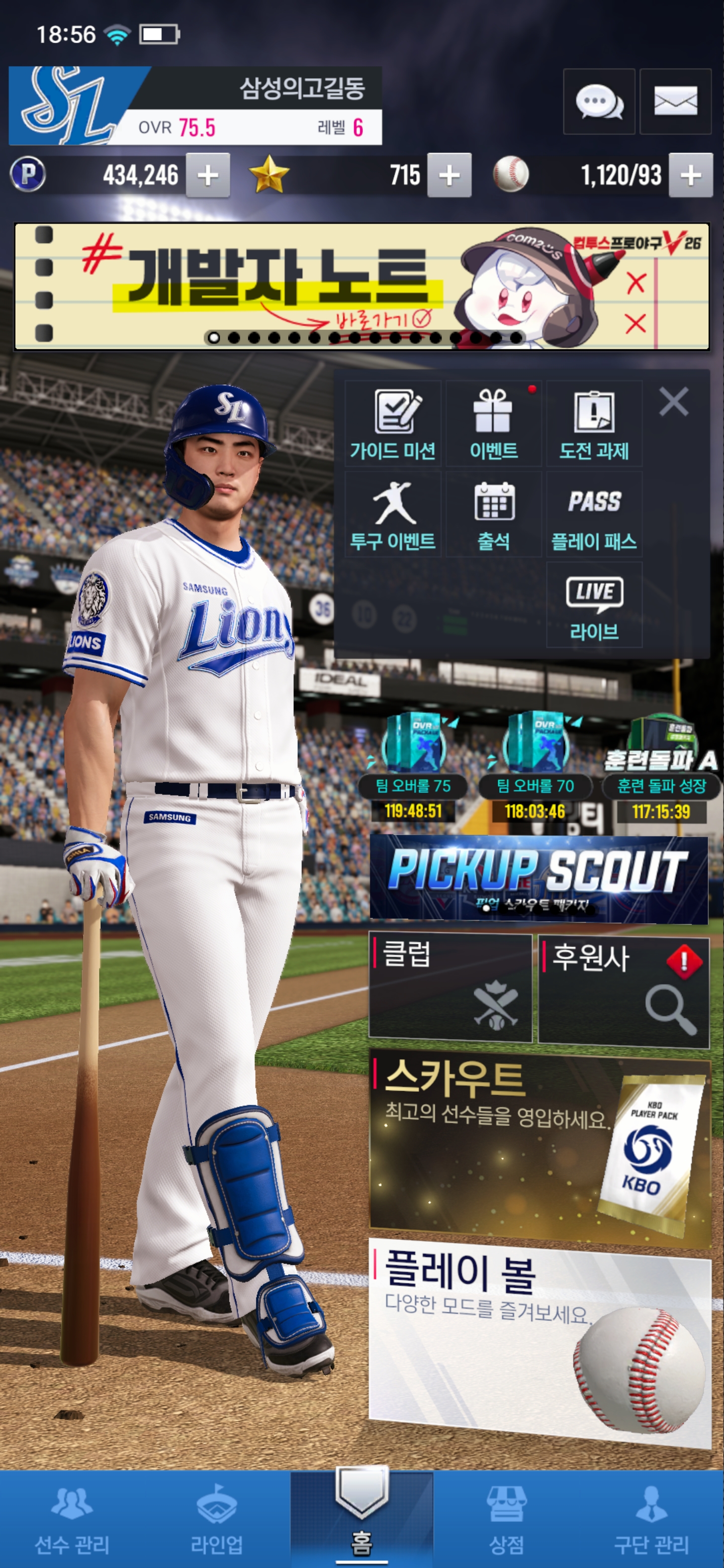
Task: Add stars with the plus button
Action: 449,176
